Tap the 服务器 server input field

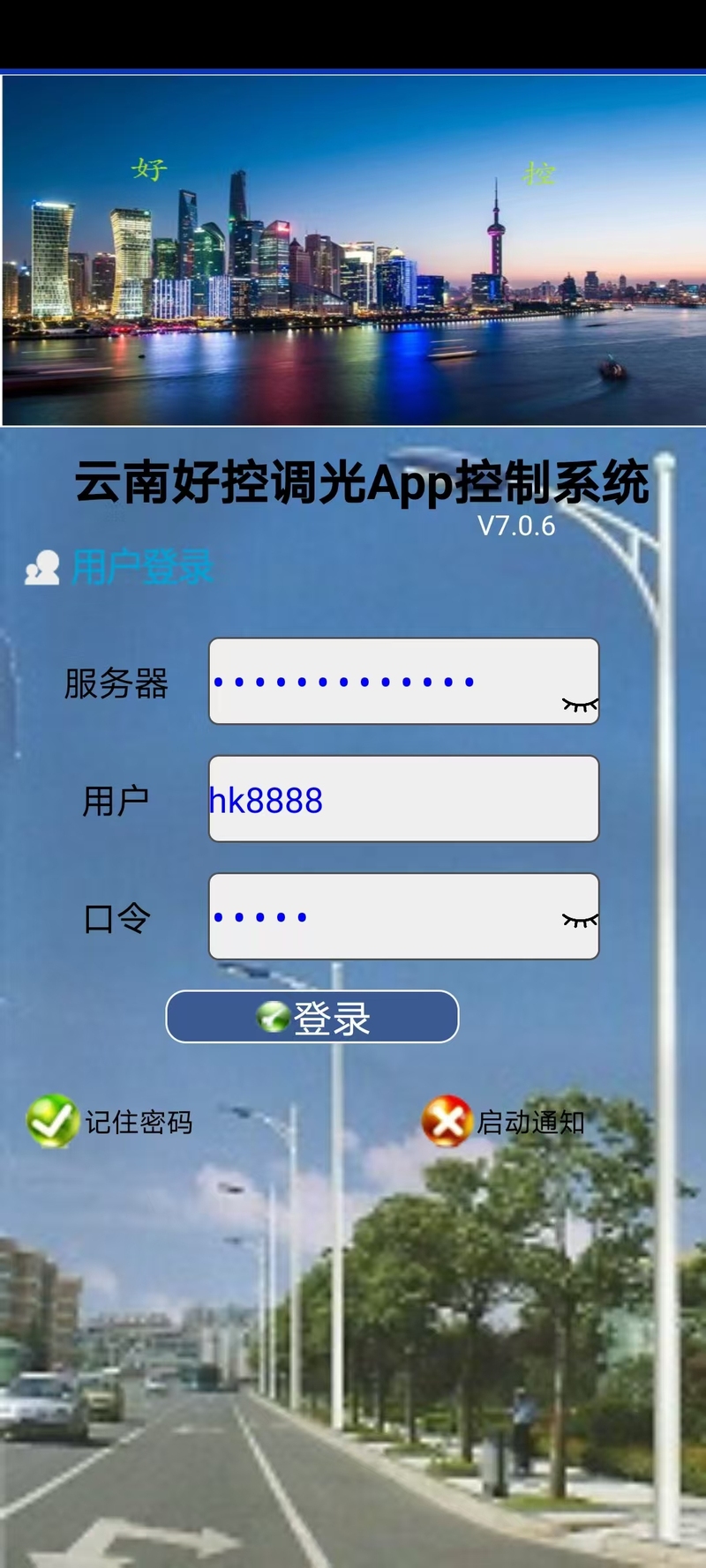[x=403, y=681]
